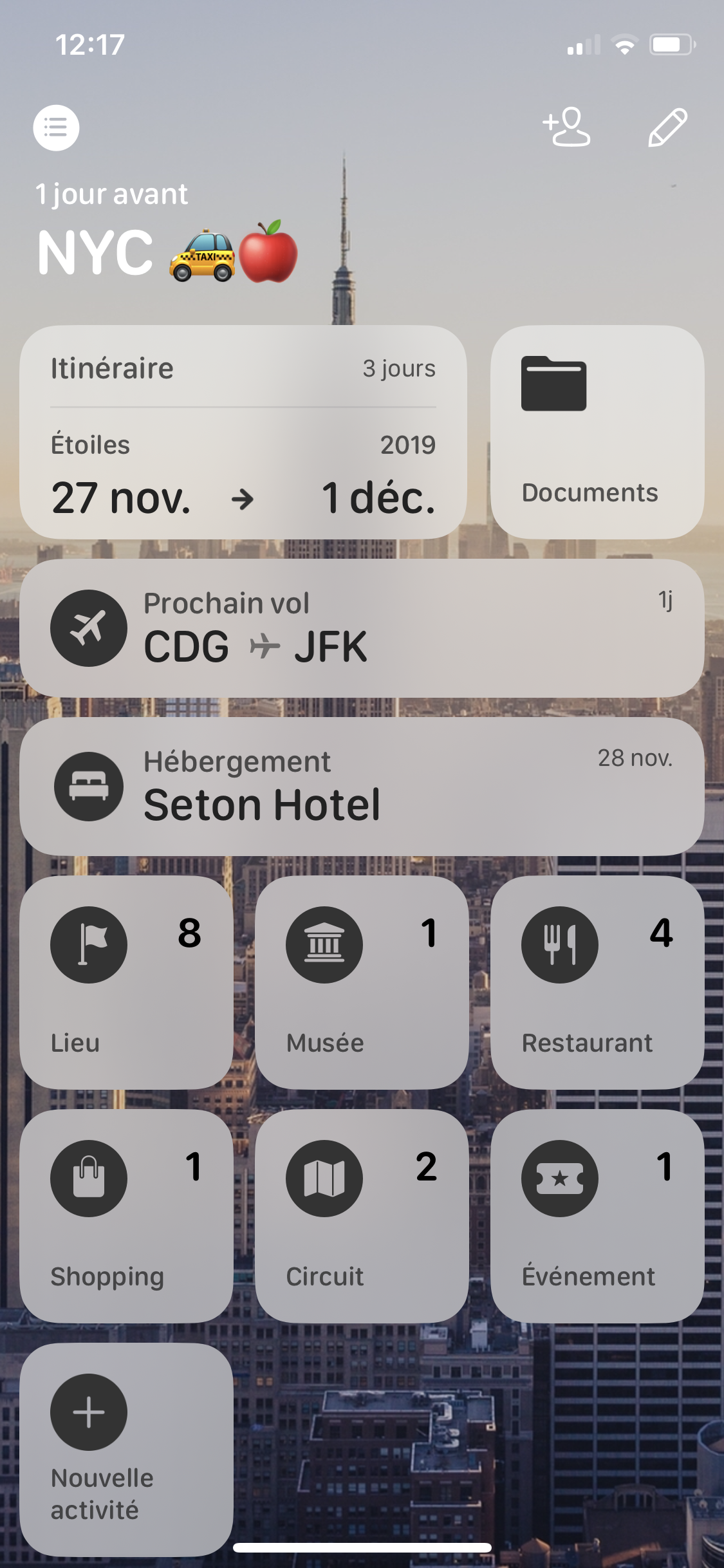View the Circuit activities
This screenshot has width=724, height=1568.
[362, 1216]
